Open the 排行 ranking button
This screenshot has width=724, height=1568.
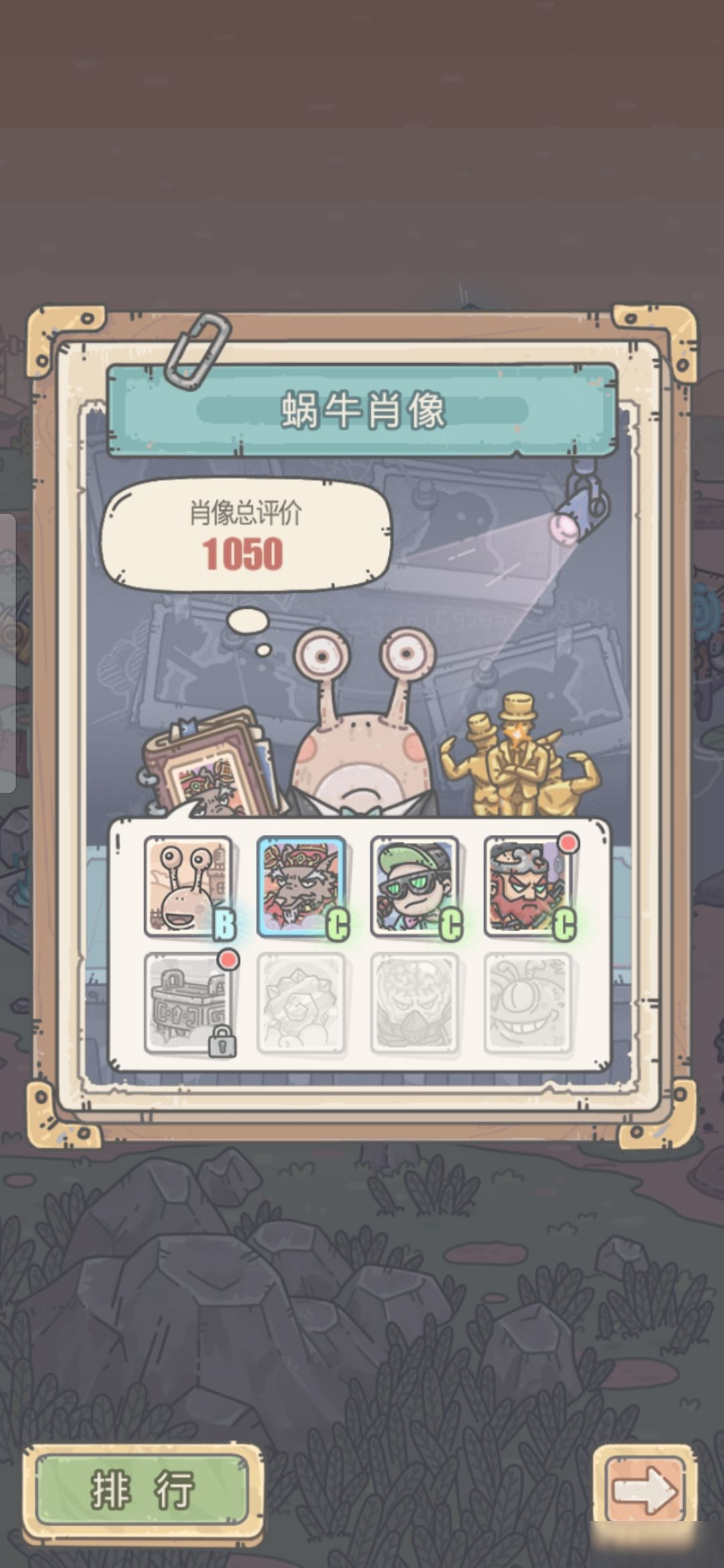142,1490
